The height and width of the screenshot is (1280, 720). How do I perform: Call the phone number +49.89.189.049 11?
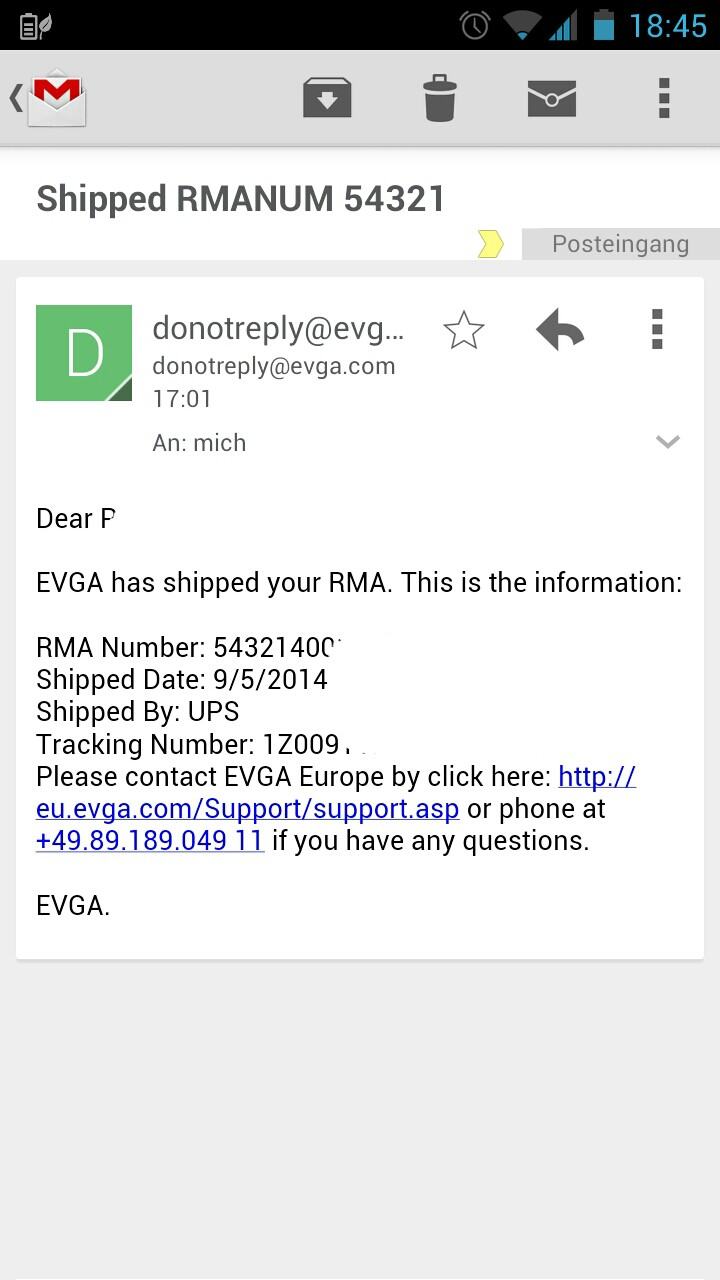pos(150,841)
